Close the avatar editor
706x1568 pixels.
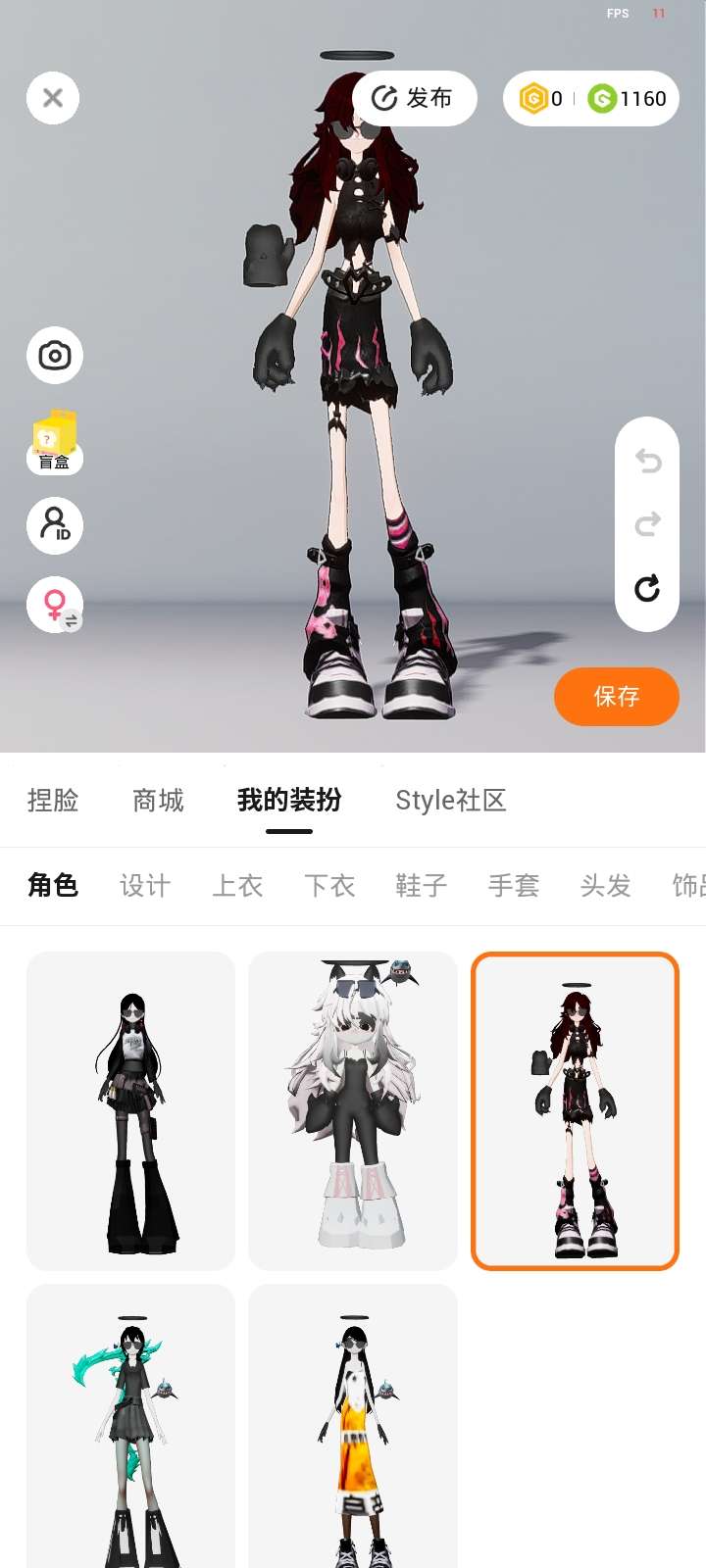click(x=53, y=98)
